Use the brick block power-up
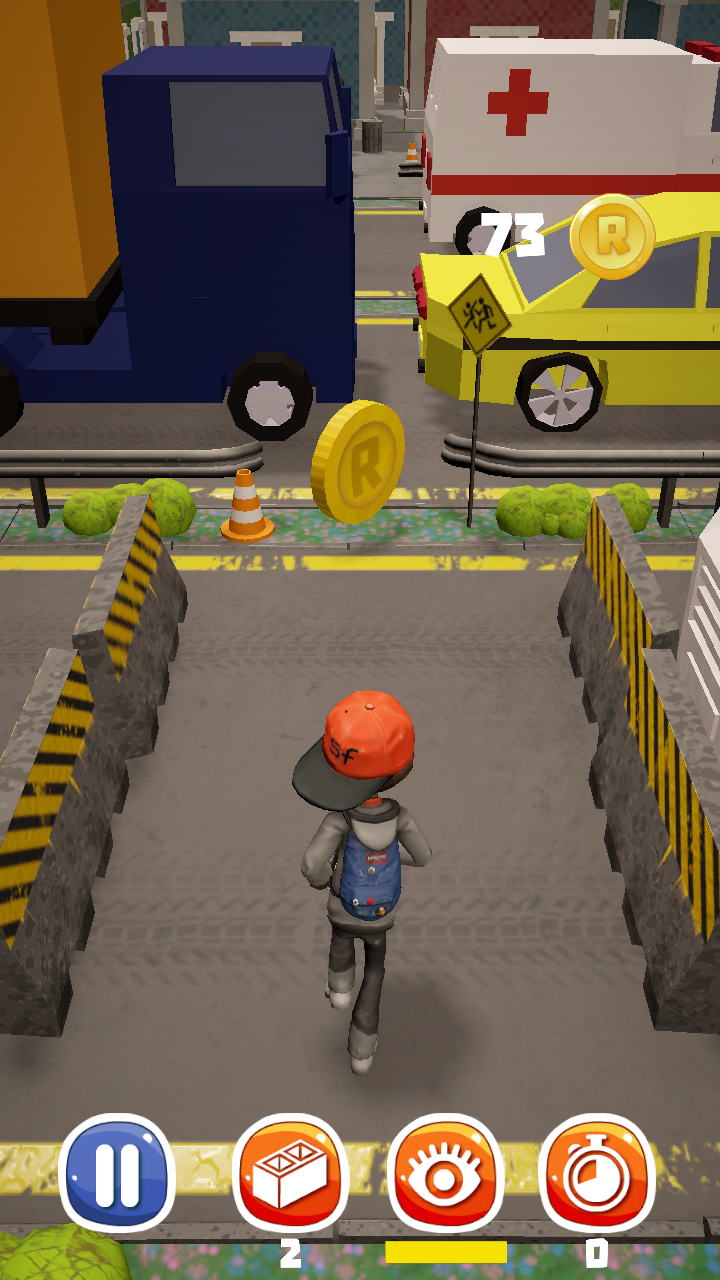Image resolution: width=720 pixels, height=1280 pixels. pyautogui.click(x=290, y=1173)
